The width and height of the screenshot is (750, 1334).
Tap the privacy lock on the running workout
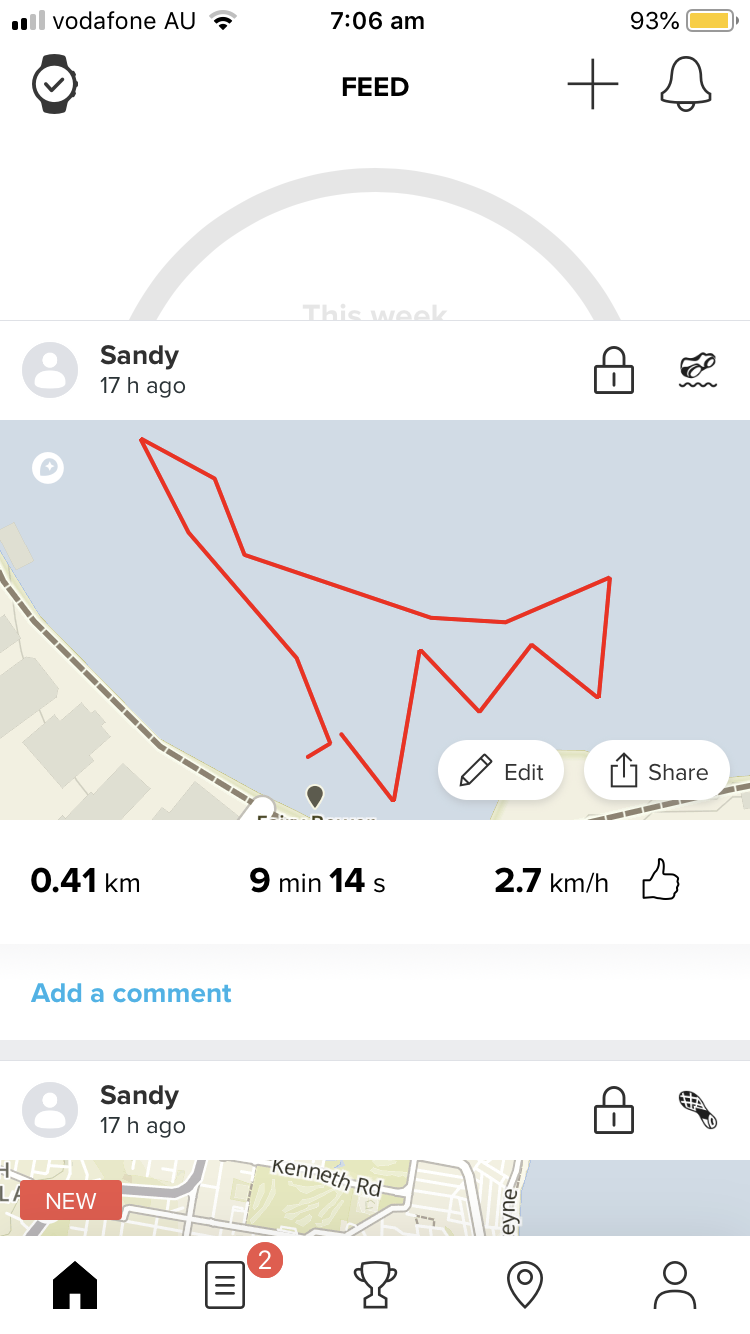pos(614,1110)
